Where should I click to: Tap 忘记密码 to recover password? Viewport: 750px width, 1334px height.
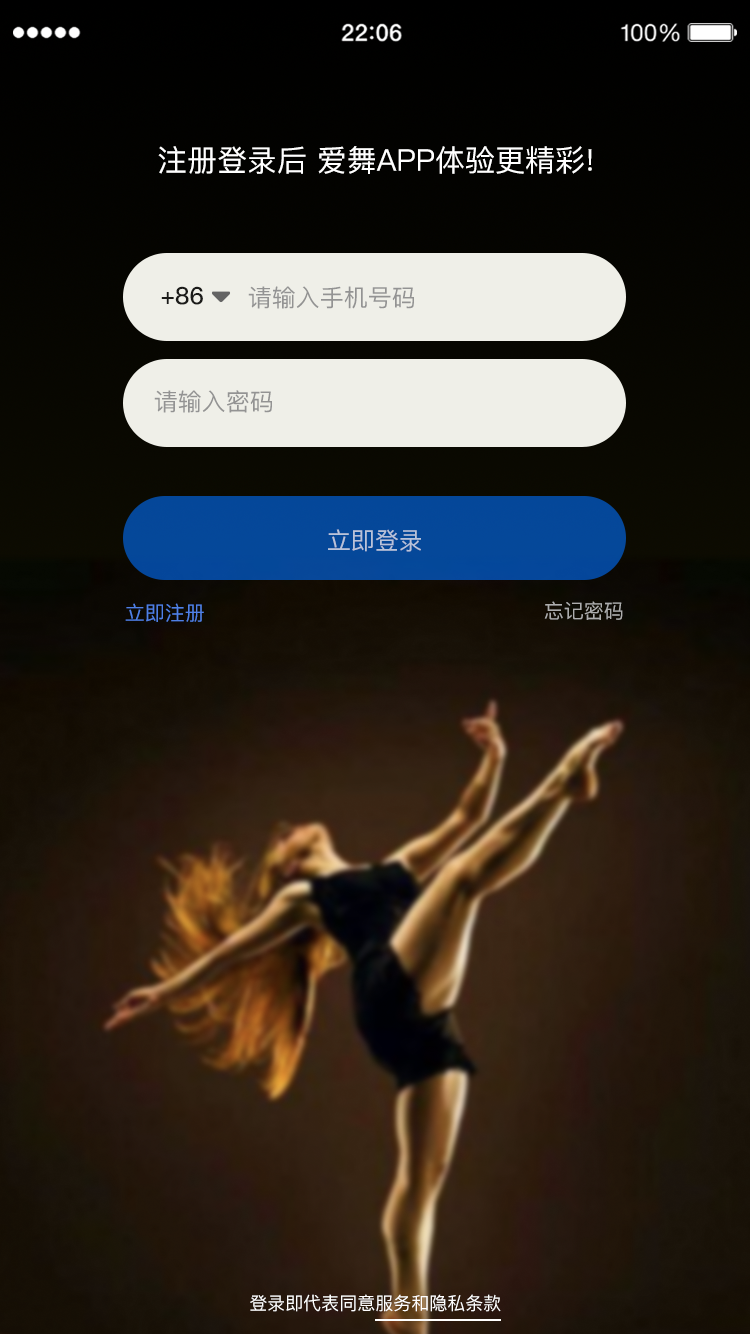[x=583, y=611]
